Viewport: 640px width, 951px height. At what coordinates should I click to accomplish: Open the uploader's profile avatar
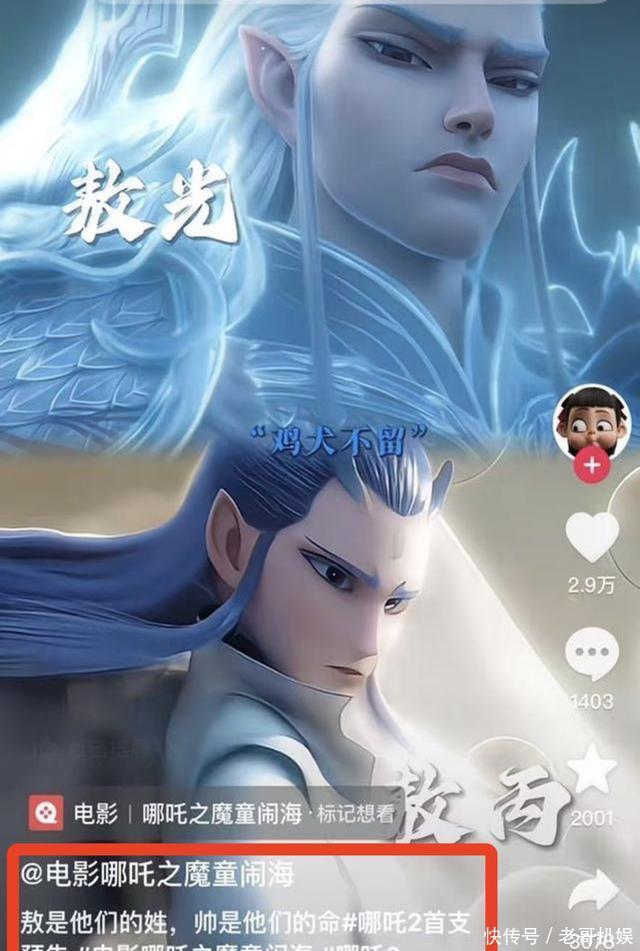pos(593,420)
